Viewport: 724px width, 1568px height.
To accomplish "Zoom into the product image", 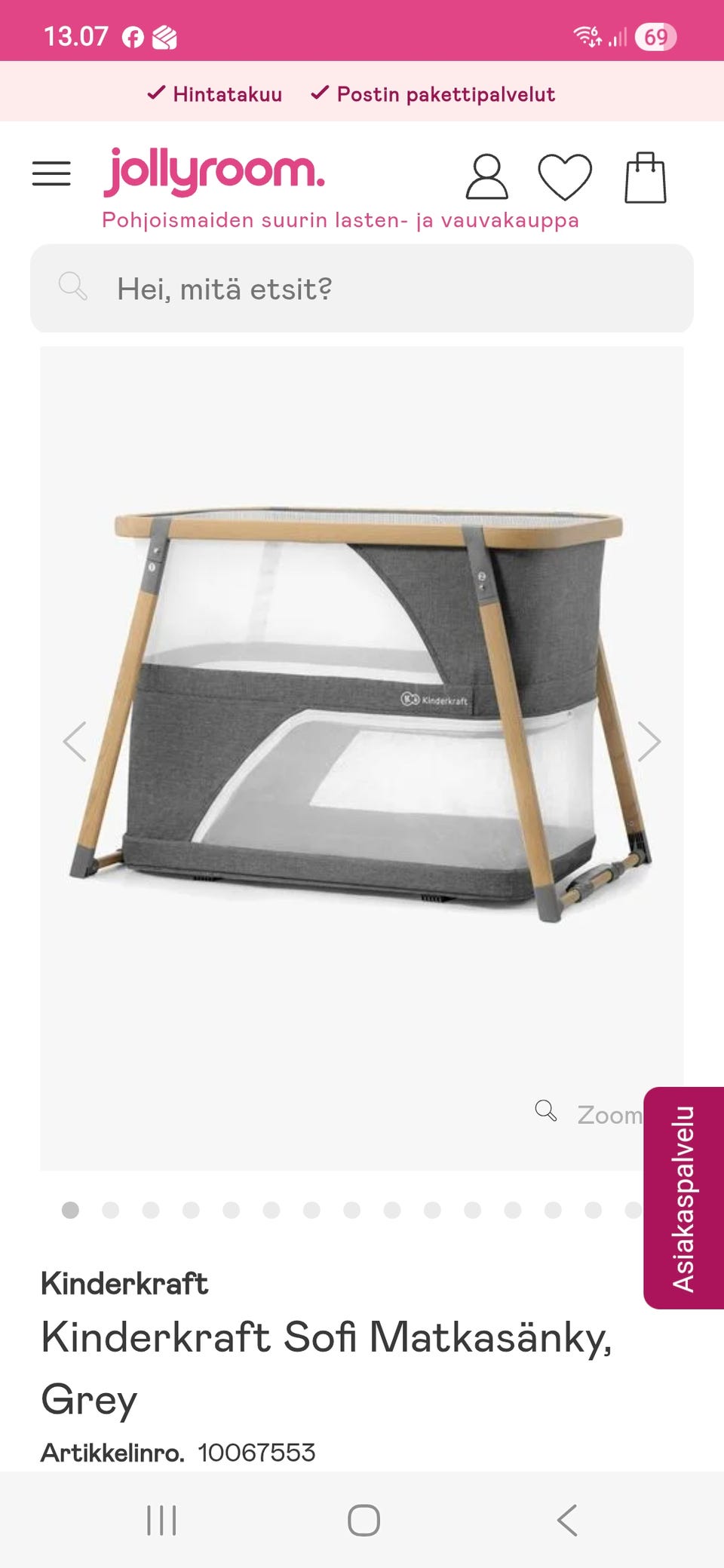I will [x=590, y=1113].
